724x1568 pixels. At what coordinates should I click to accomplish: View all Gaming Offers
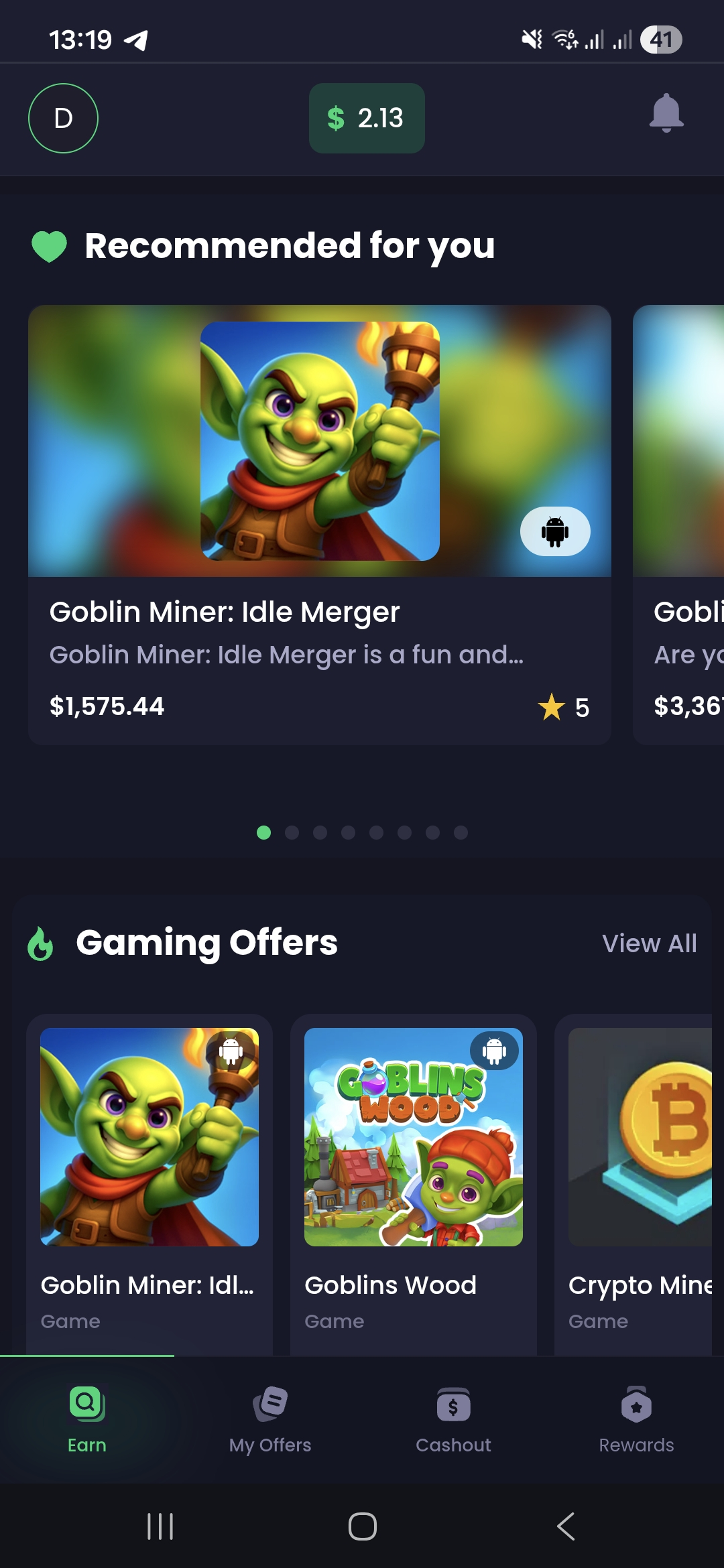pyautogui.click(x=649, y=943)
